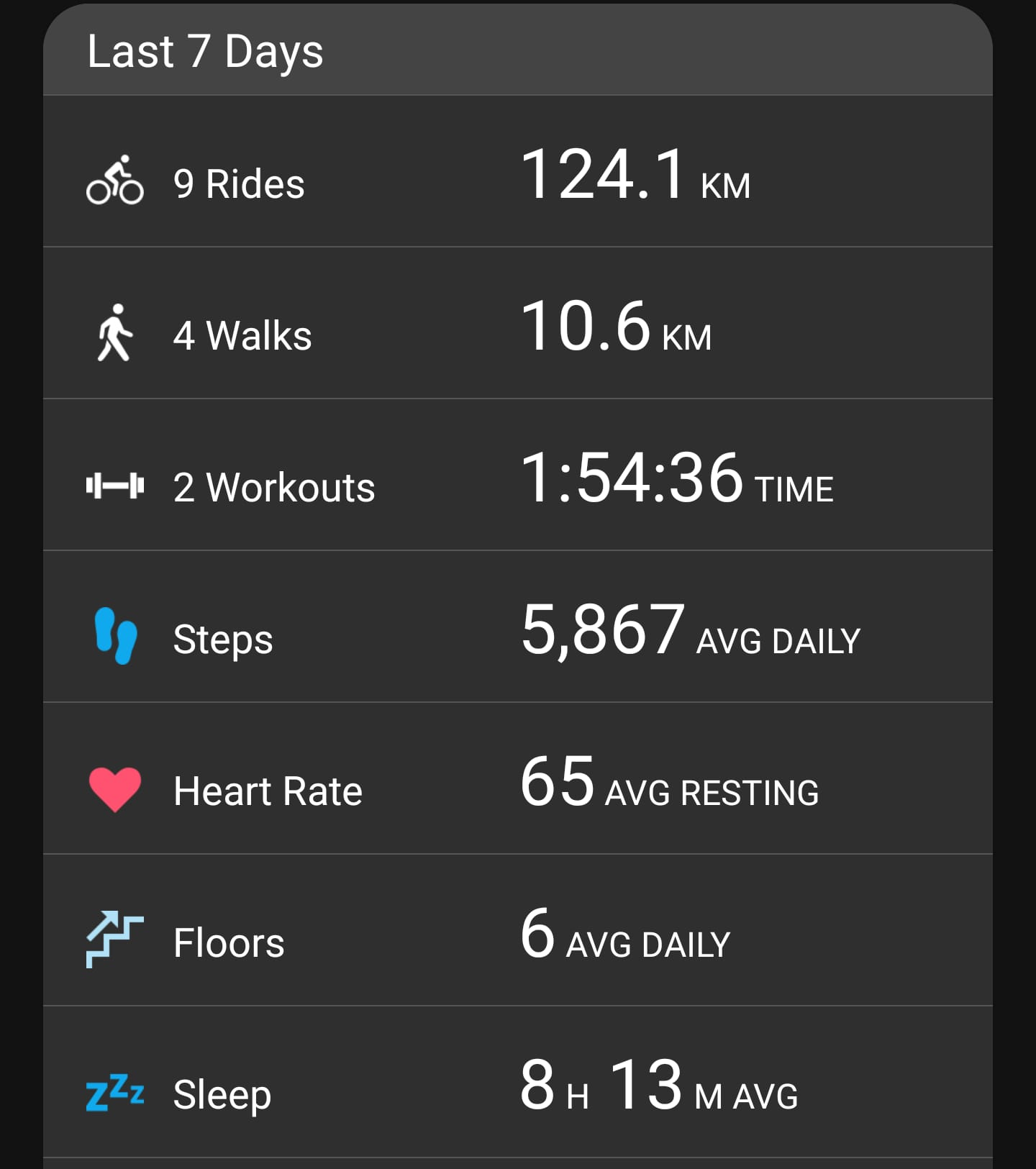Screen dimensions: 1036x1169
Task: Open the Steps average daily row
Action: [518, 627]
